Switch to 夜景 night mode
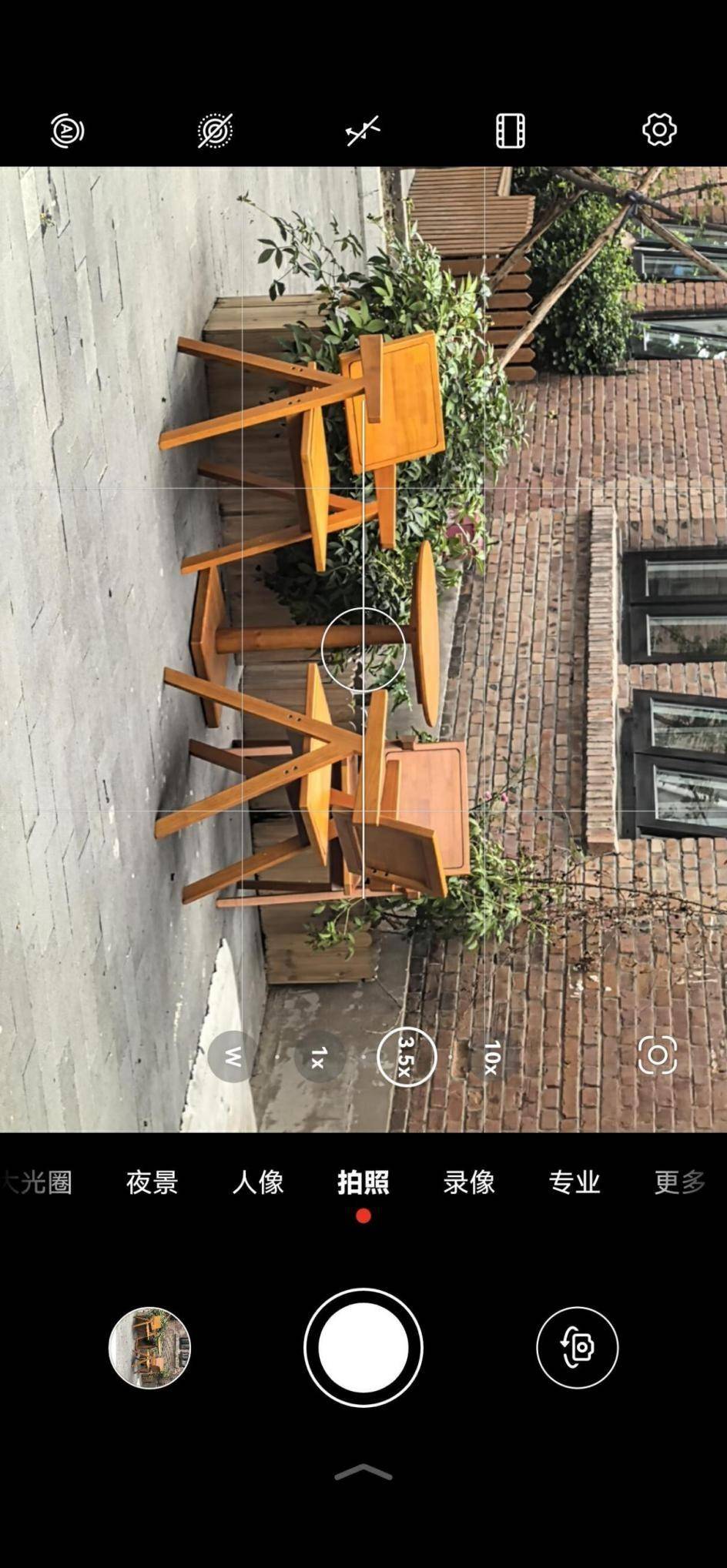727x1568 pixels. coord(152,1182)
